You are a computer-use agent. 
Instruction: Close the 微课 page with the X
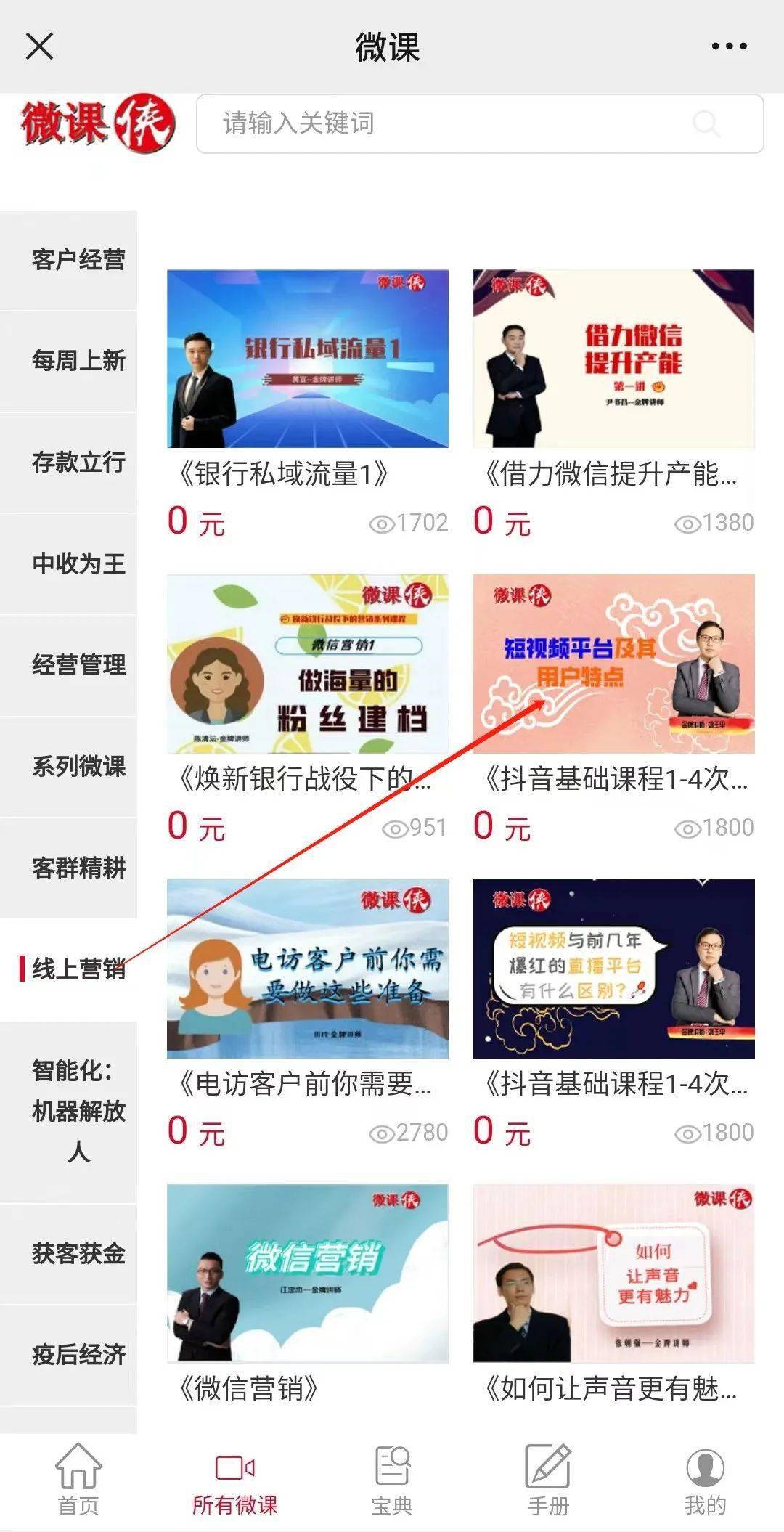(x=39, y=46)
